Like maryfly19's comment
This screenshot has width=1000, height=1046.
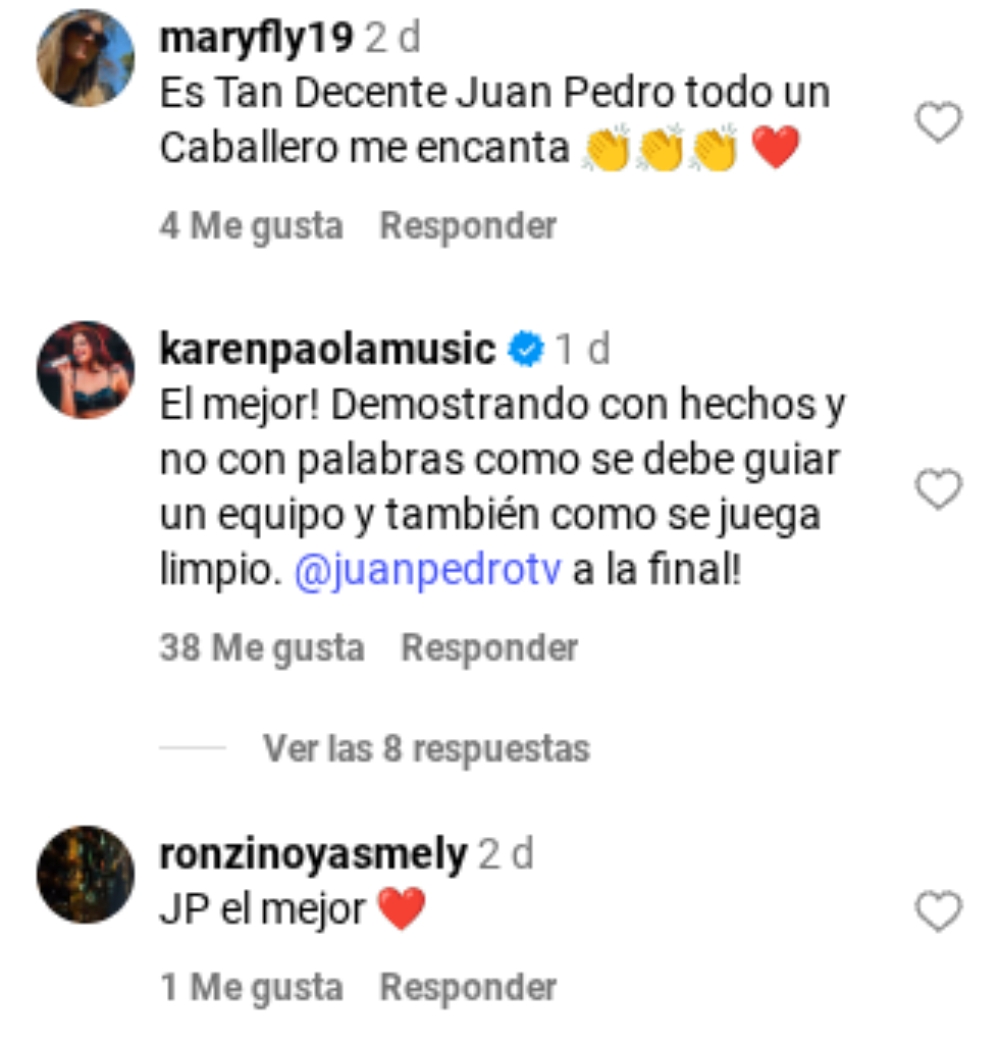(x=938, y=124)
